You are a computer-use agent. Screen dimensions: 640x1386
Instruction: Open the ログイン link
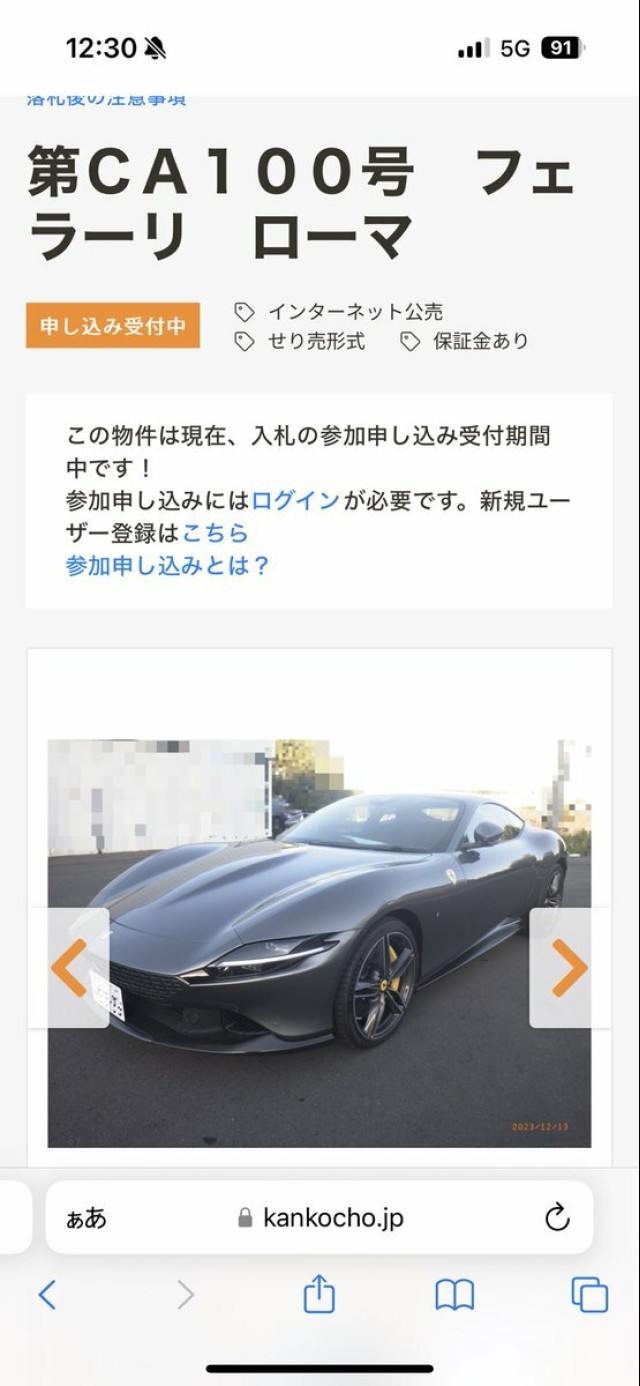click(295, 500)
